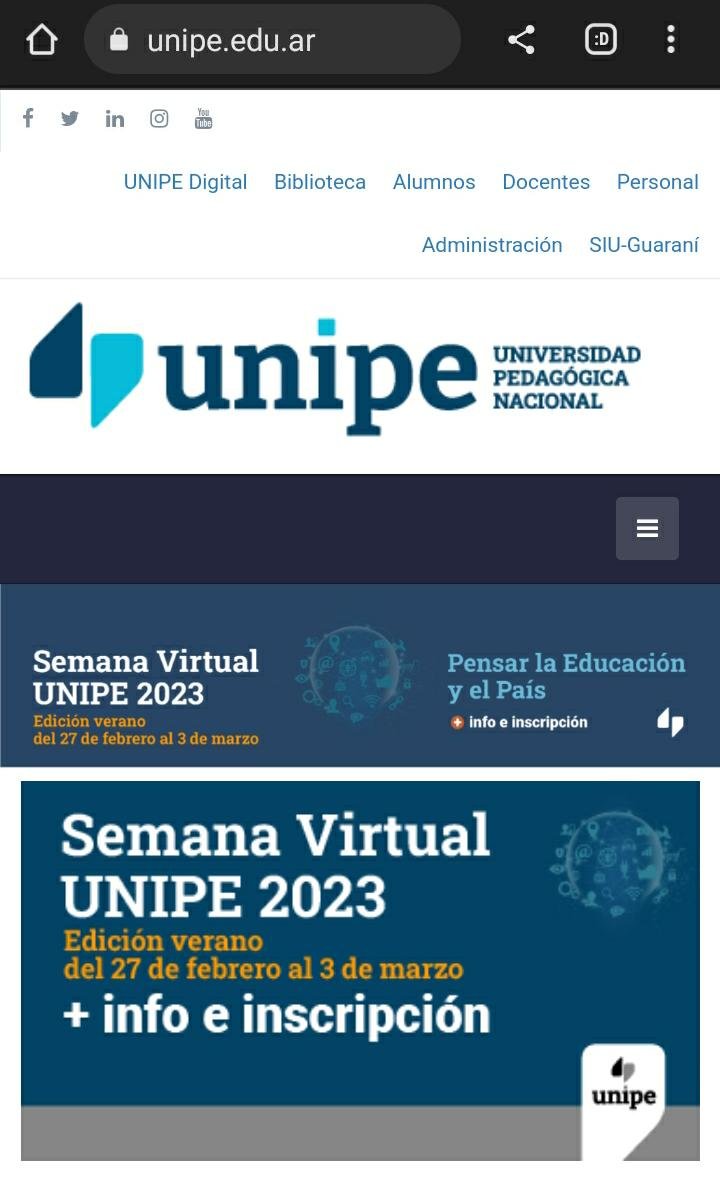
Task: Open the Docentes link
Action: point(546,182)
